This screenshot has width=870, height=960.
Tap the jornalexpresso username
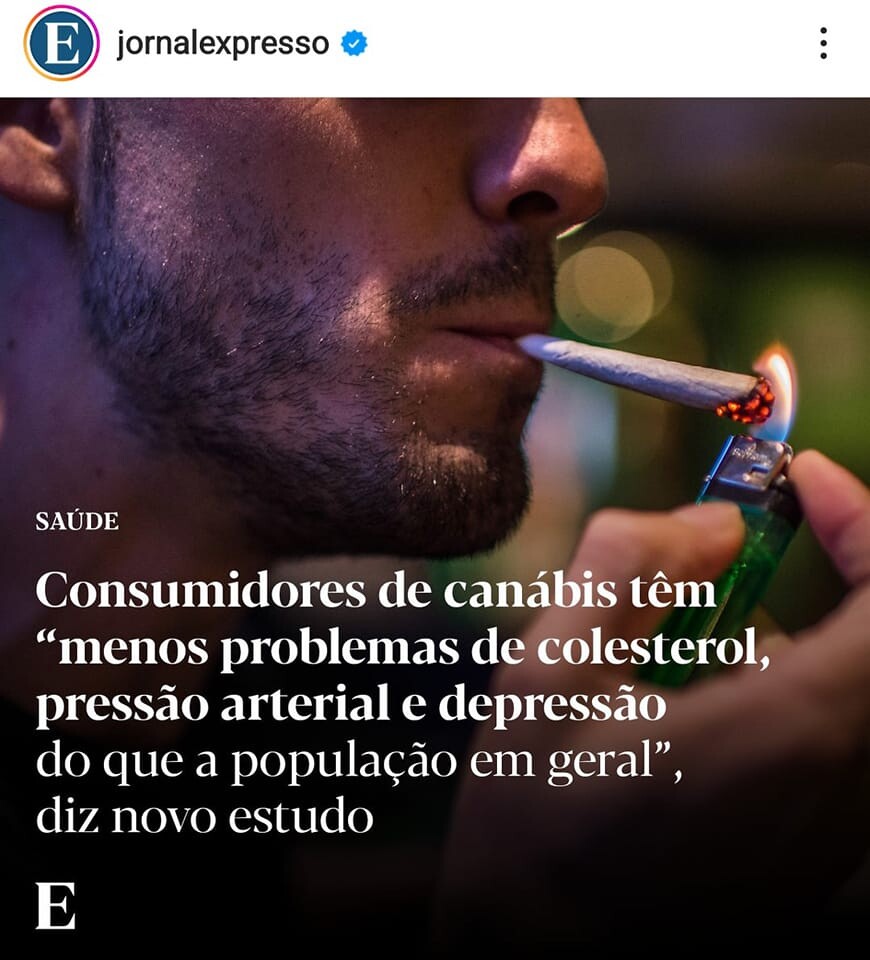[222, 44]
